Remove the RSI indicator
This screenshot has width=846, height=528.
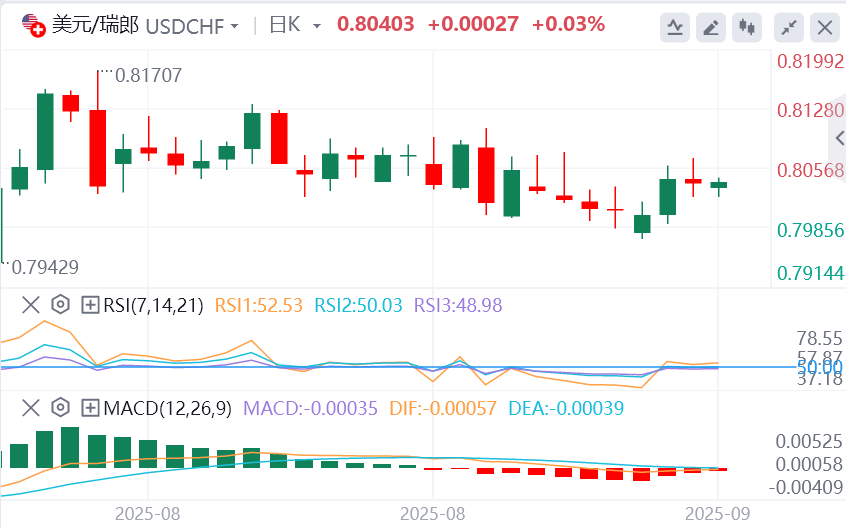coord(31,304)
